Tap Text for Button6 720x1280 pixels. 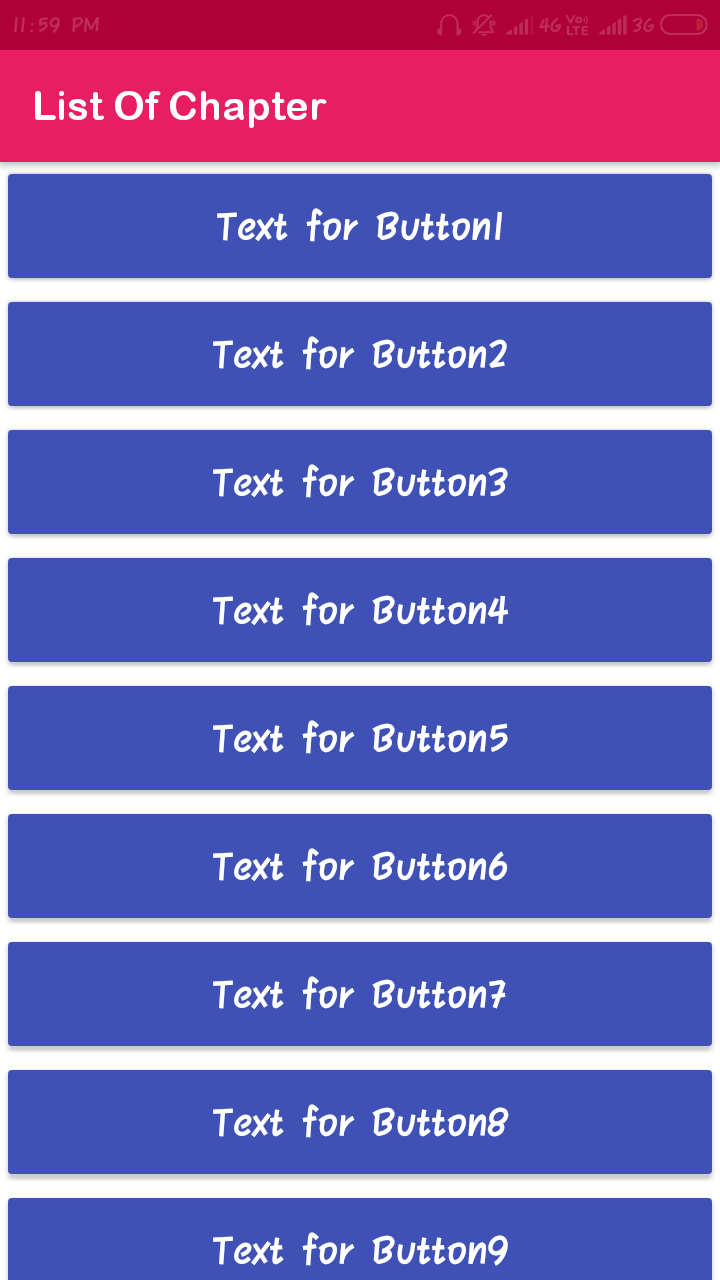(360, 866)
